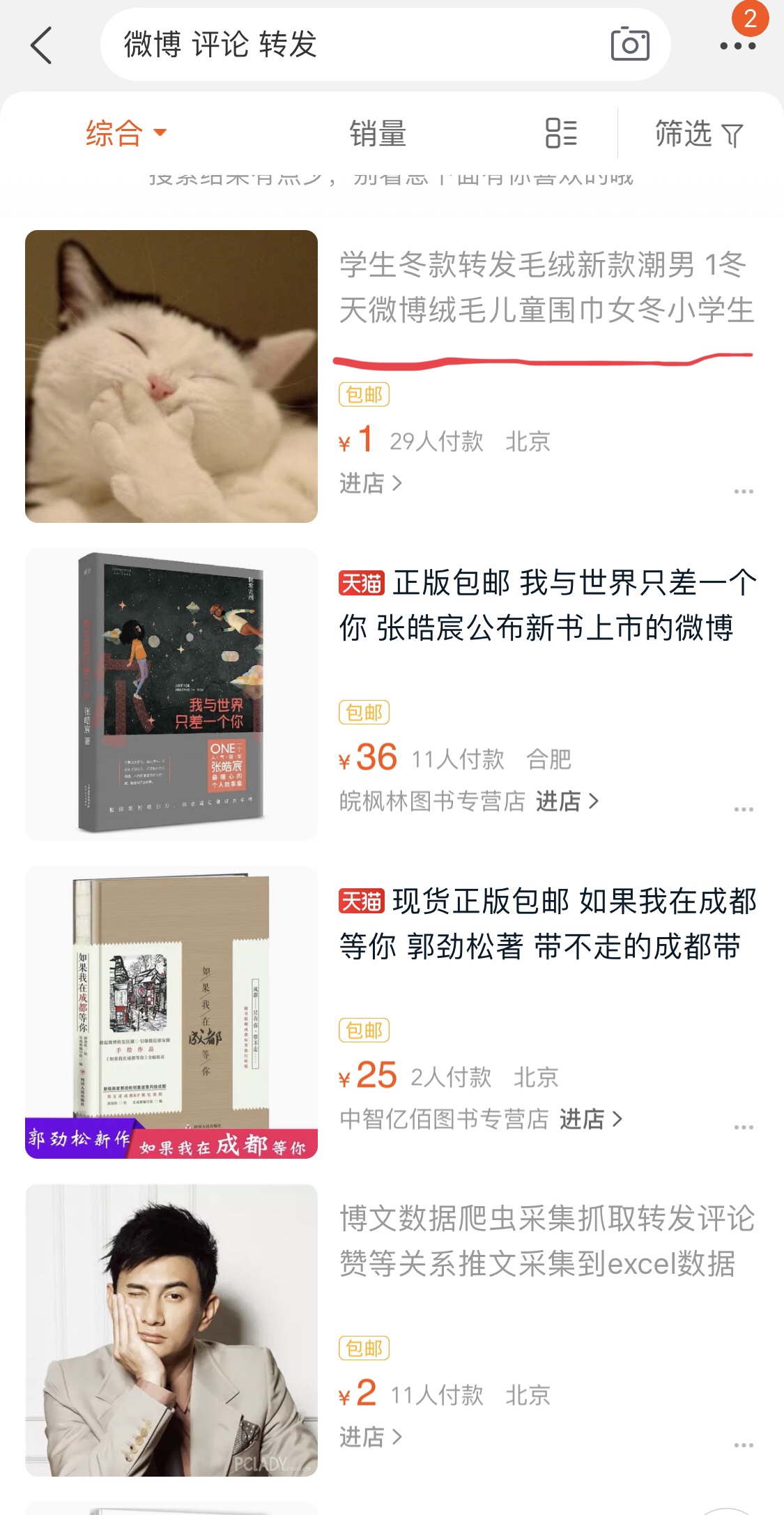Tap the search field with 微博 评论 转发
This screenshot has height=1515, width=784.
[348, 45]
